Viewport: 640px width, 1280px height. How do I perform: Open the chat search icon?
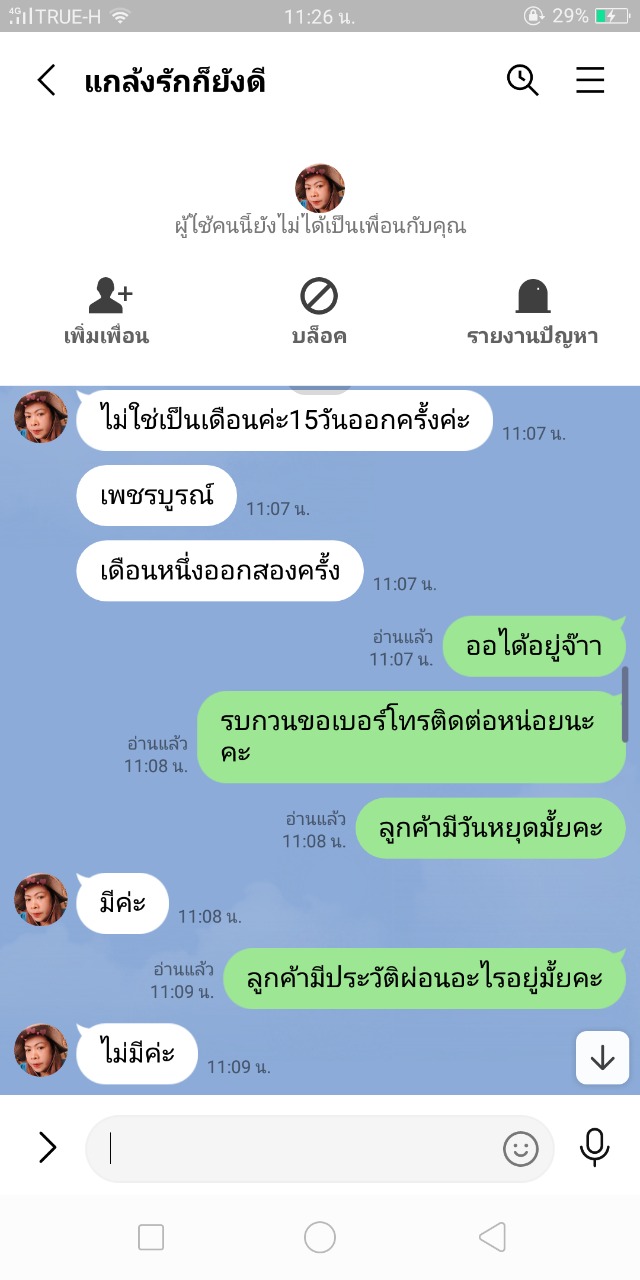click(x=522, y=80)
